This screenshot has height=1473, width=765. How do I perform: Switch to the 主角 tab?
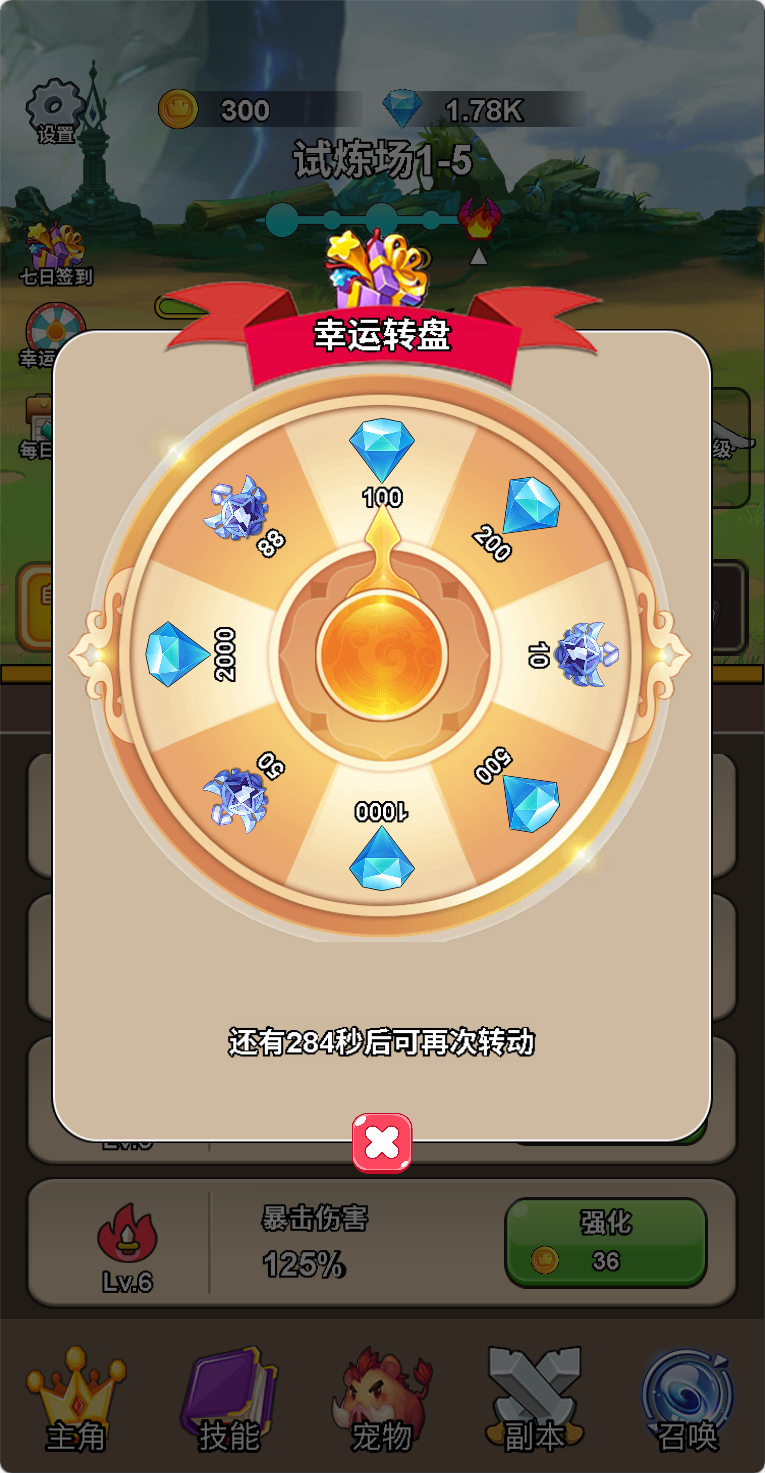[x=75, y=1400]
